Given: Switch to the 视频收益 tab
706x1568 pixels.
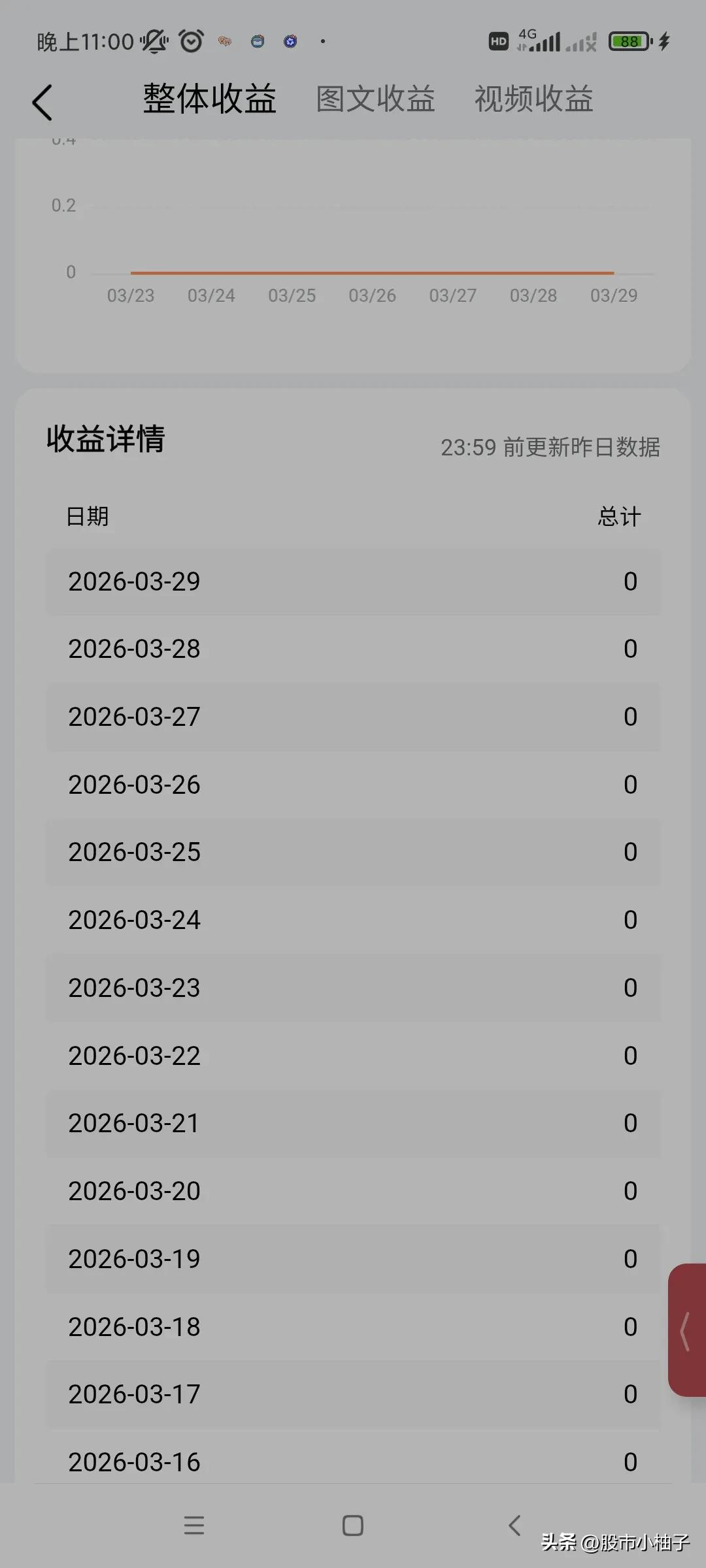Looking at the screenshot, I should coord(533,99).
